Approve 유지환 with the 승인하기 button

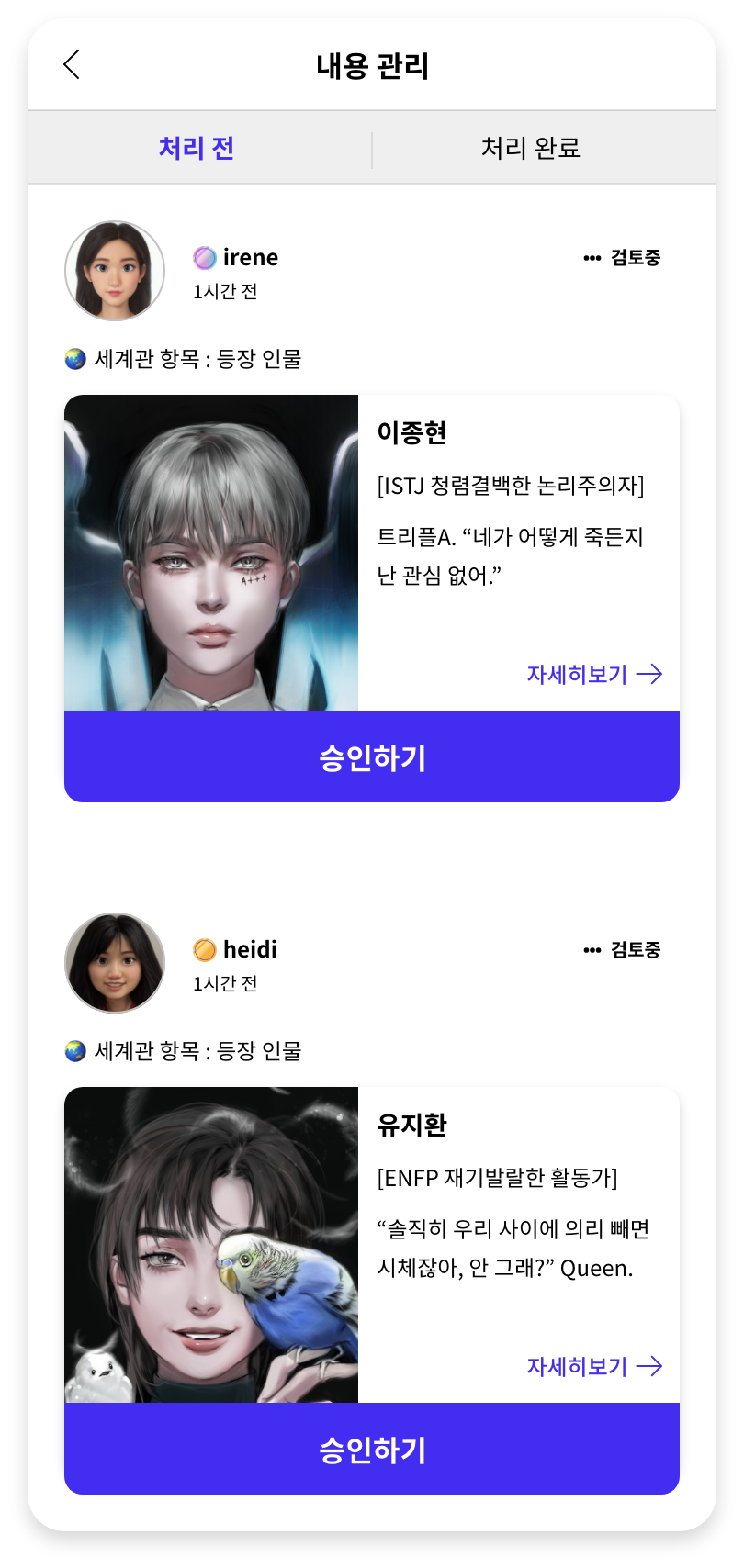pos(372,1450)
